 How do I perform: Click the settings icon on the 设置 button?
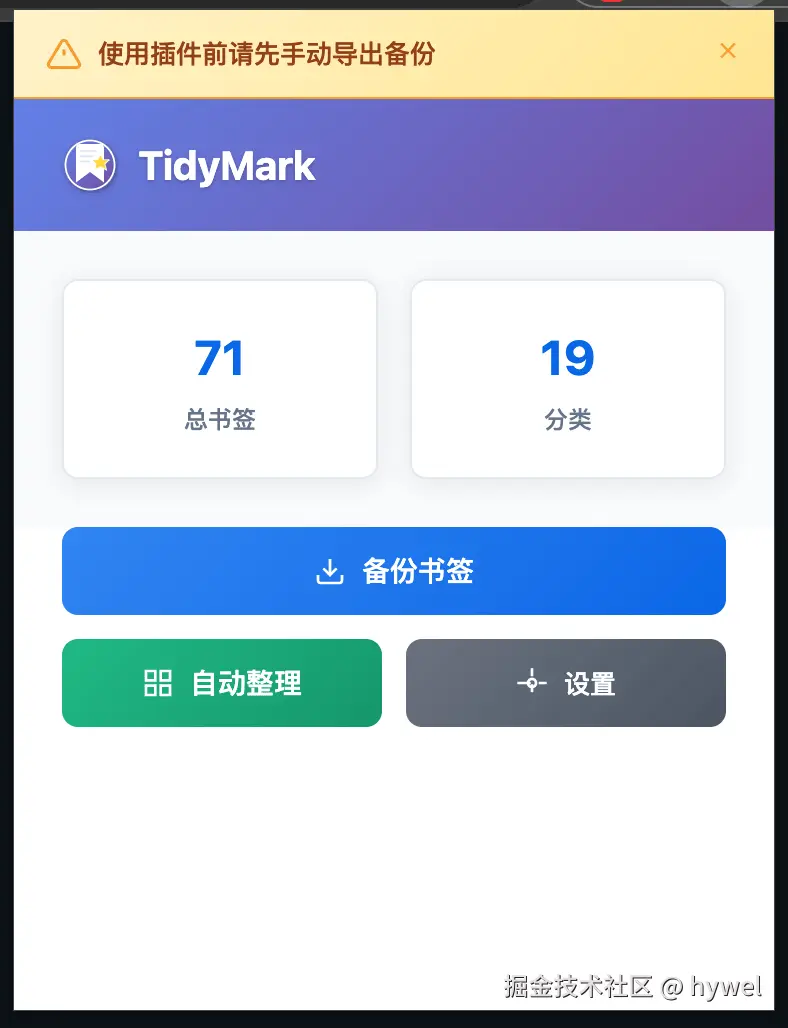point(532,683)
